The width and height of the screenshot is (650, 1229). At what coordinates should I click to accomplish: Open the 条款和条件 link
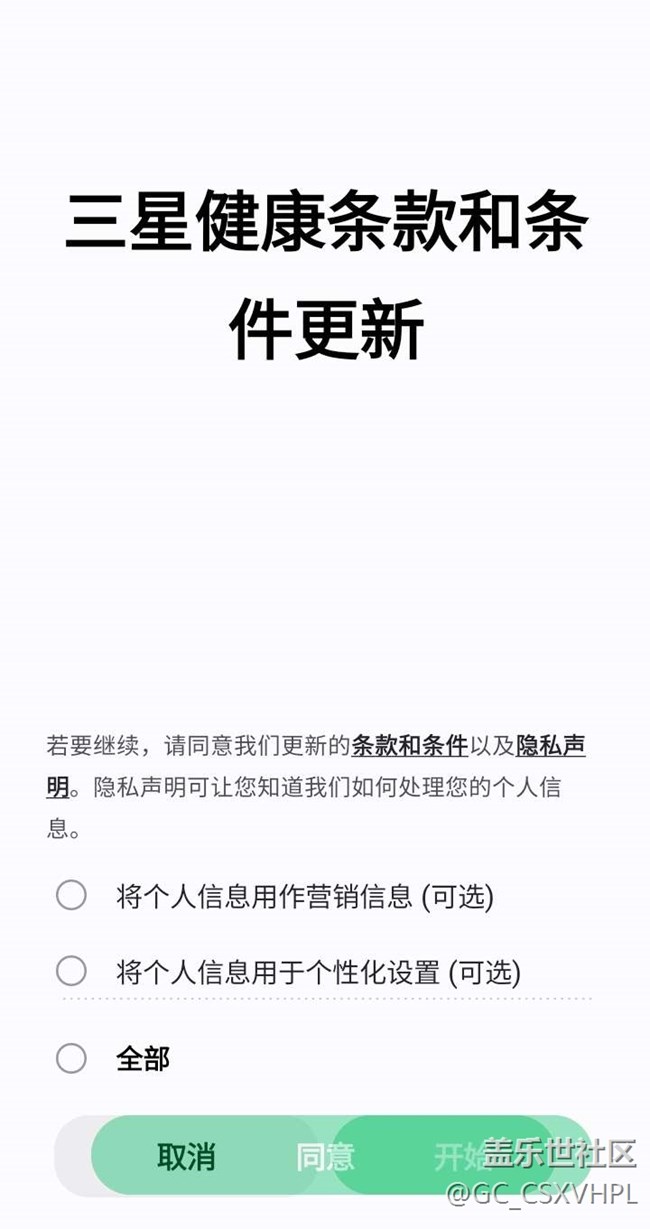[409, 745]
